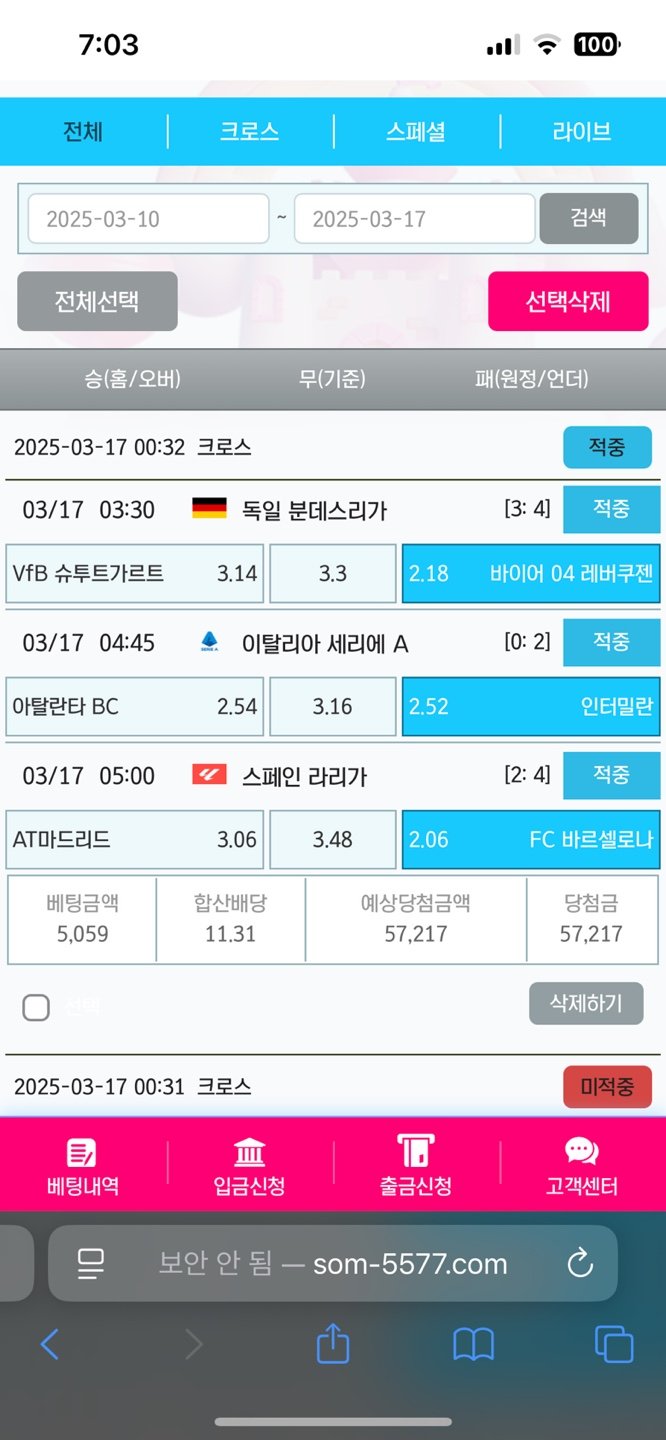Check the 선택 checkbox for this bet
This screenshot has height=1440, width=666.
[x=36, y=1007]
